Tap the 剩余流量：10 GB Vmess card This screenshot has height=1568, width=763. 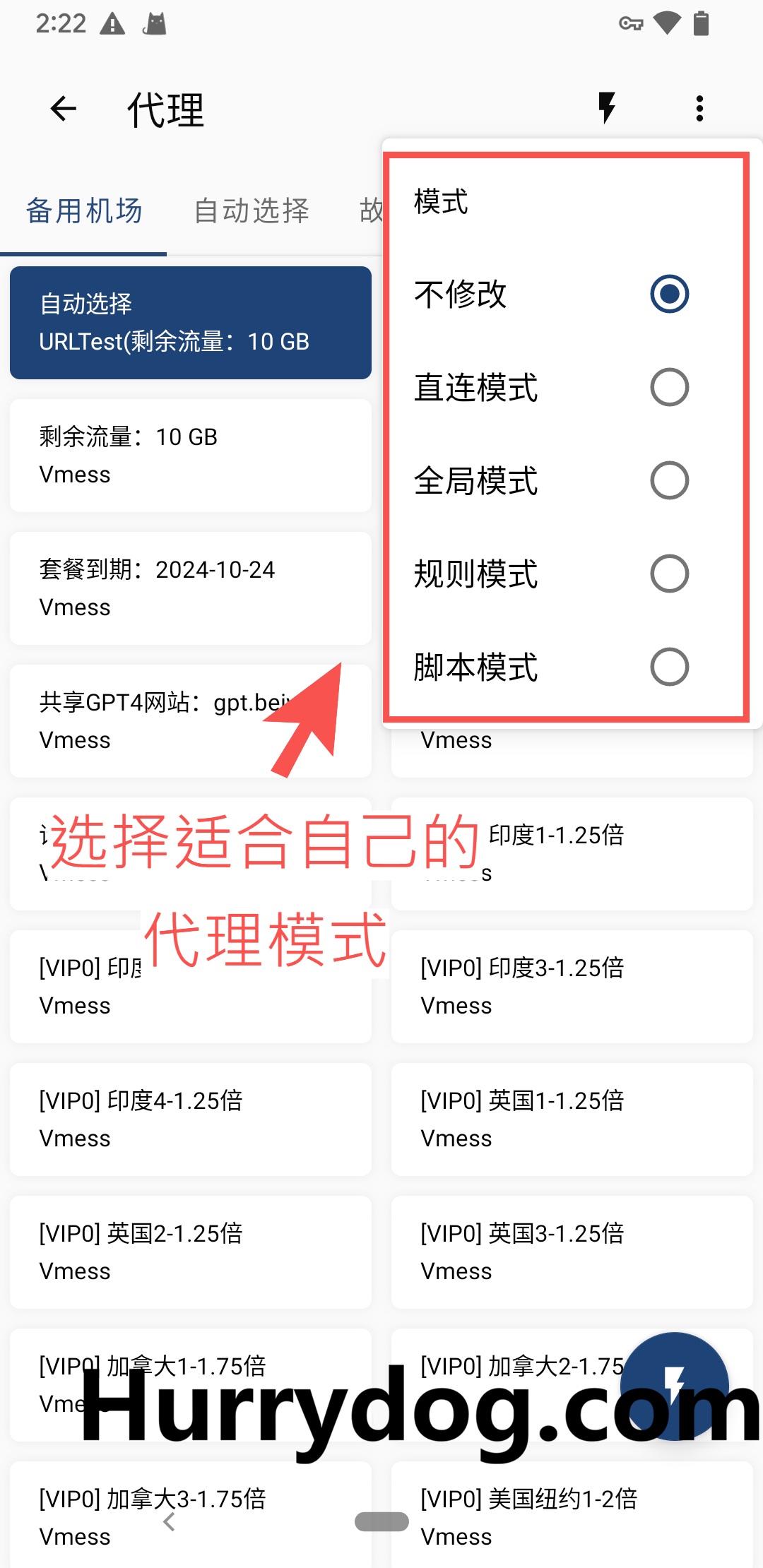tap(191, 456)
